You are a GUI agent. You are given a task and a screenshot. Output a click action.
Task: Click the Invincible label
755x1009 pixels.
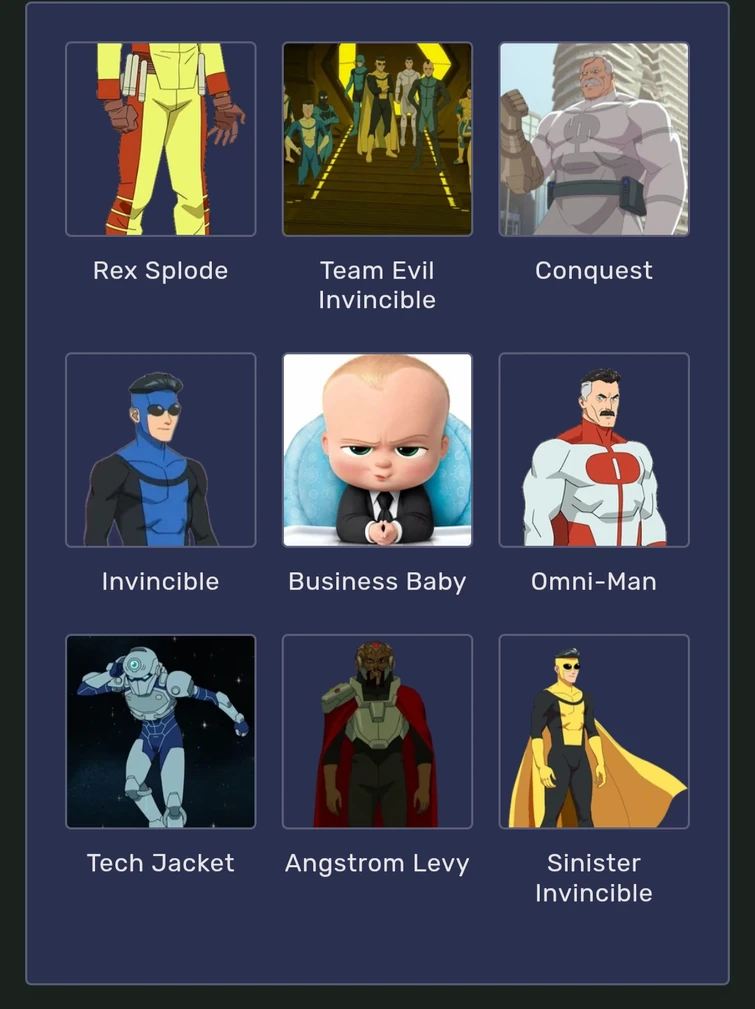pos(161,581)
